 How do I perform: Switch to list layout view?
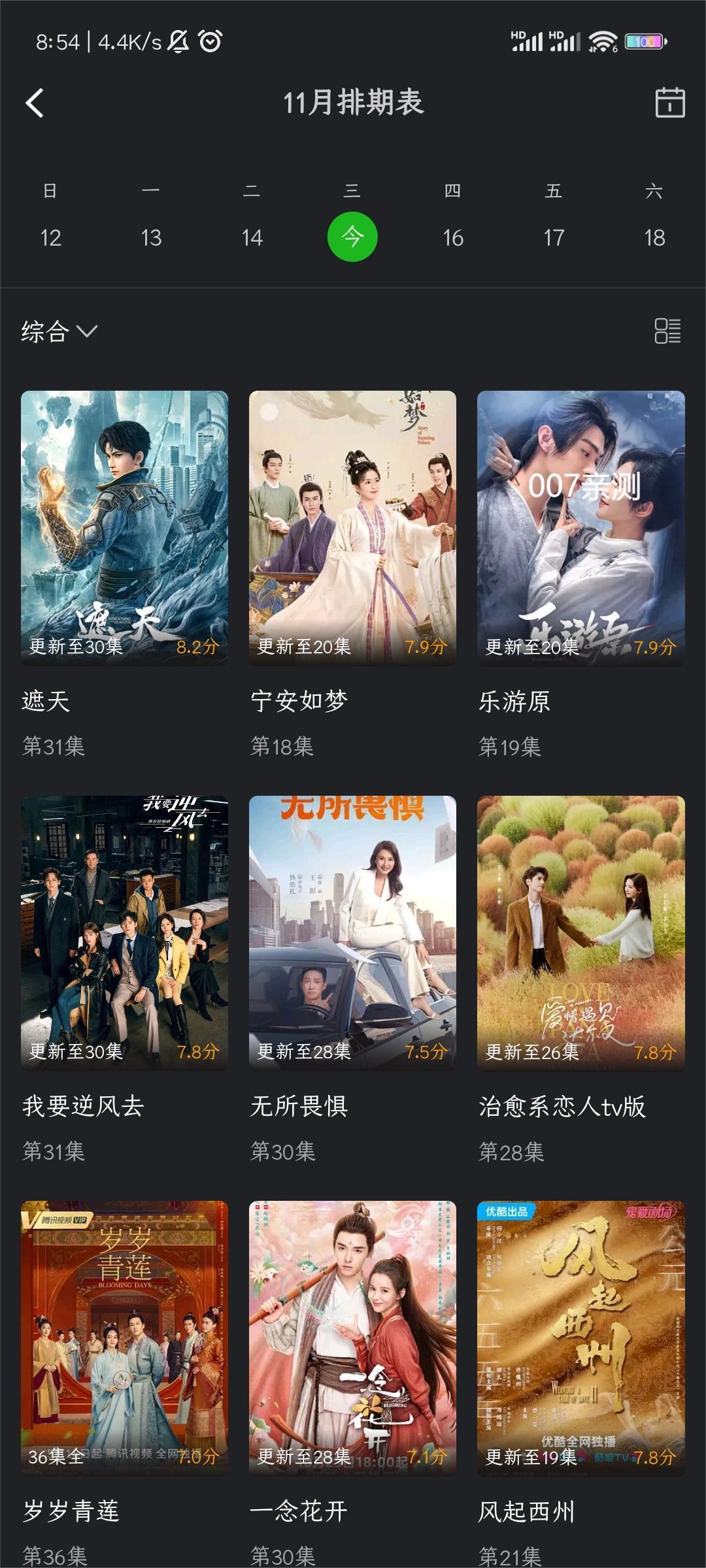coord(667,331)
